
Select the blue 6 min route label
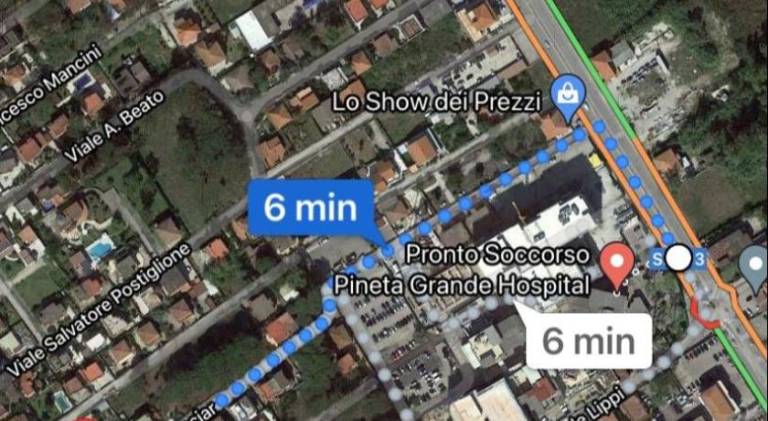(311, 207)
